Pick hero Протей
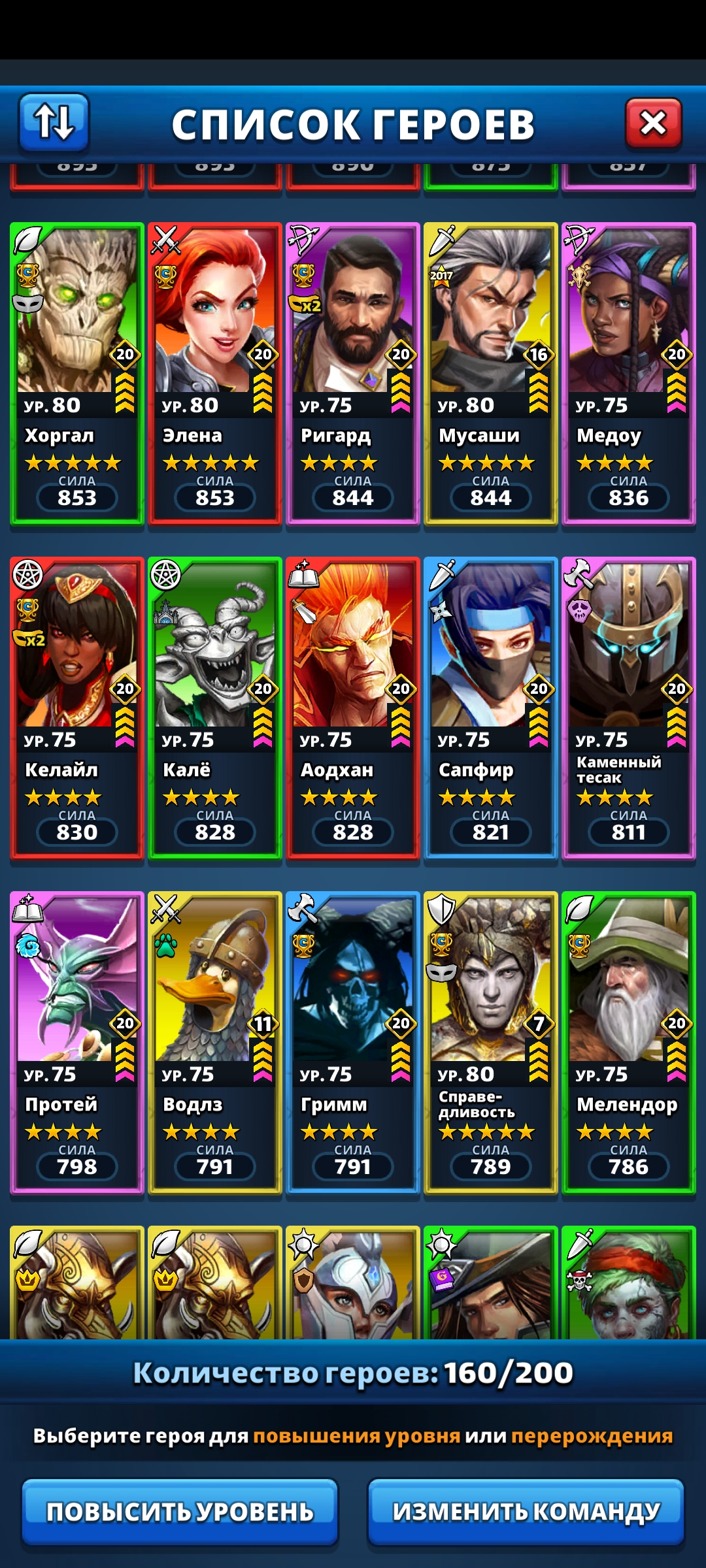 77,1042
